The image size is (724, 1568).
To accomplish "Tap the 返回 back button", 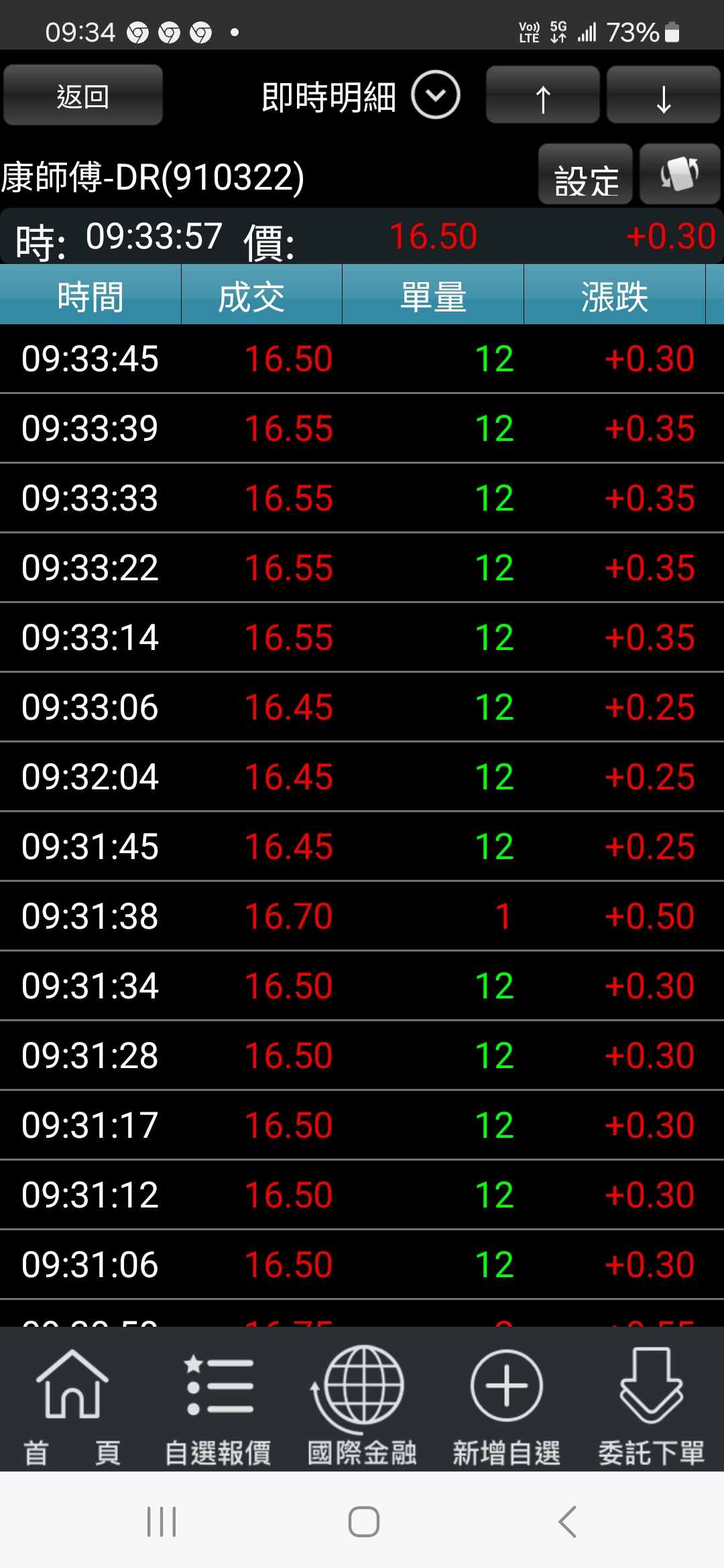I will pyautogui.click(x=82, y=96).
